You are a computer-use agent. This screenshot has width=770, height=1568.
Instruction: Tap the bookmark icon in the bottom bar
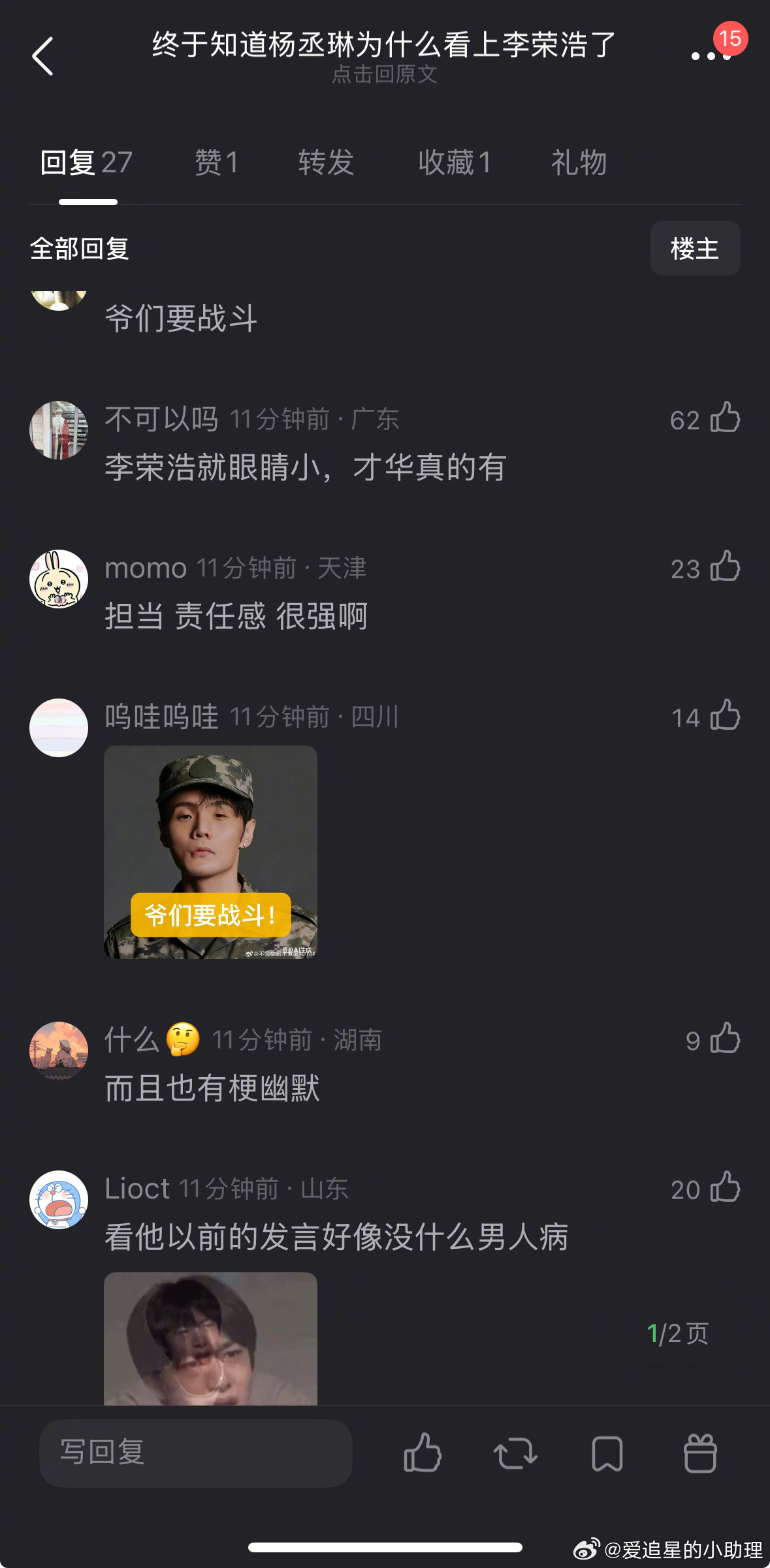coord(606,1452)
